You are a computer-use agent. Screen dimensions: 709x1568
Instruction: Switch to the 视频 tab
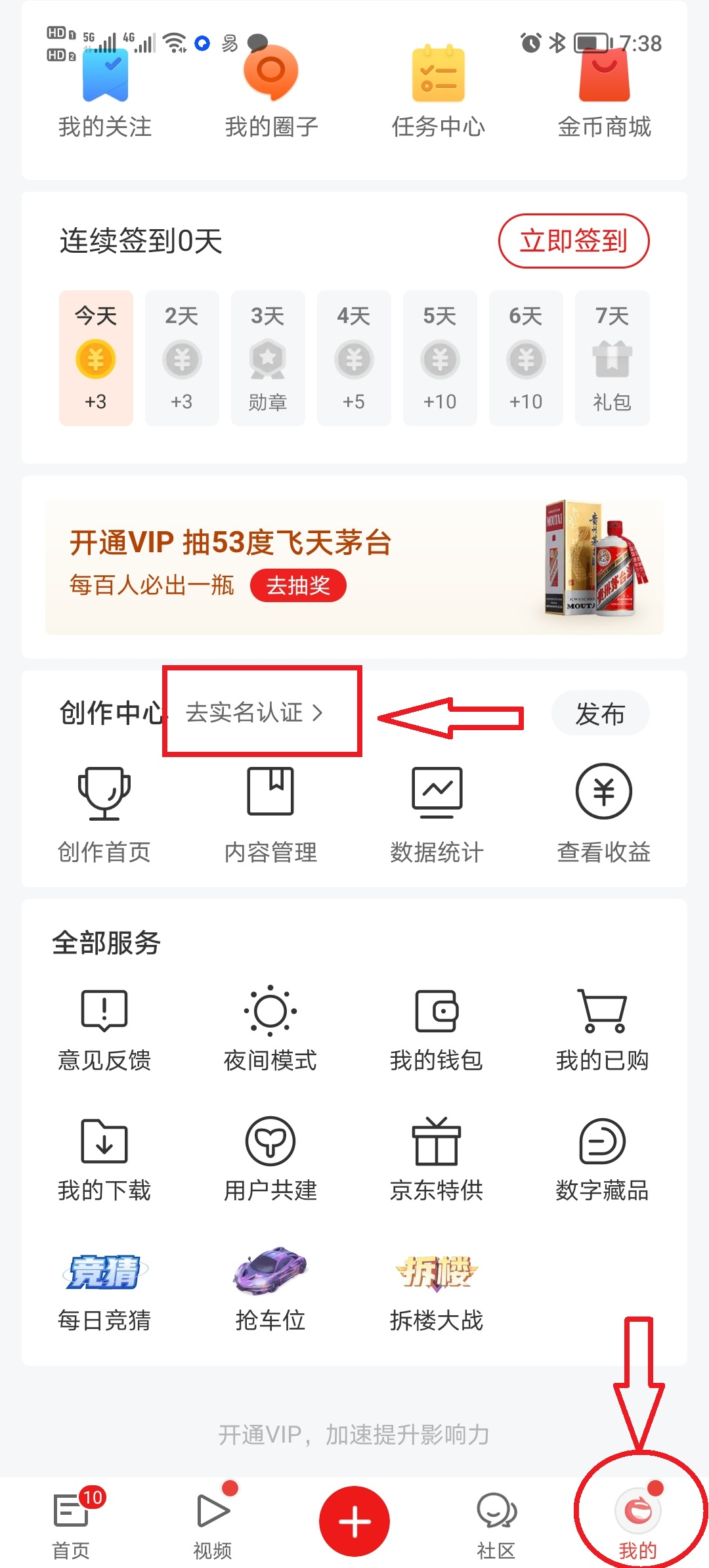tap(213, 1525)
